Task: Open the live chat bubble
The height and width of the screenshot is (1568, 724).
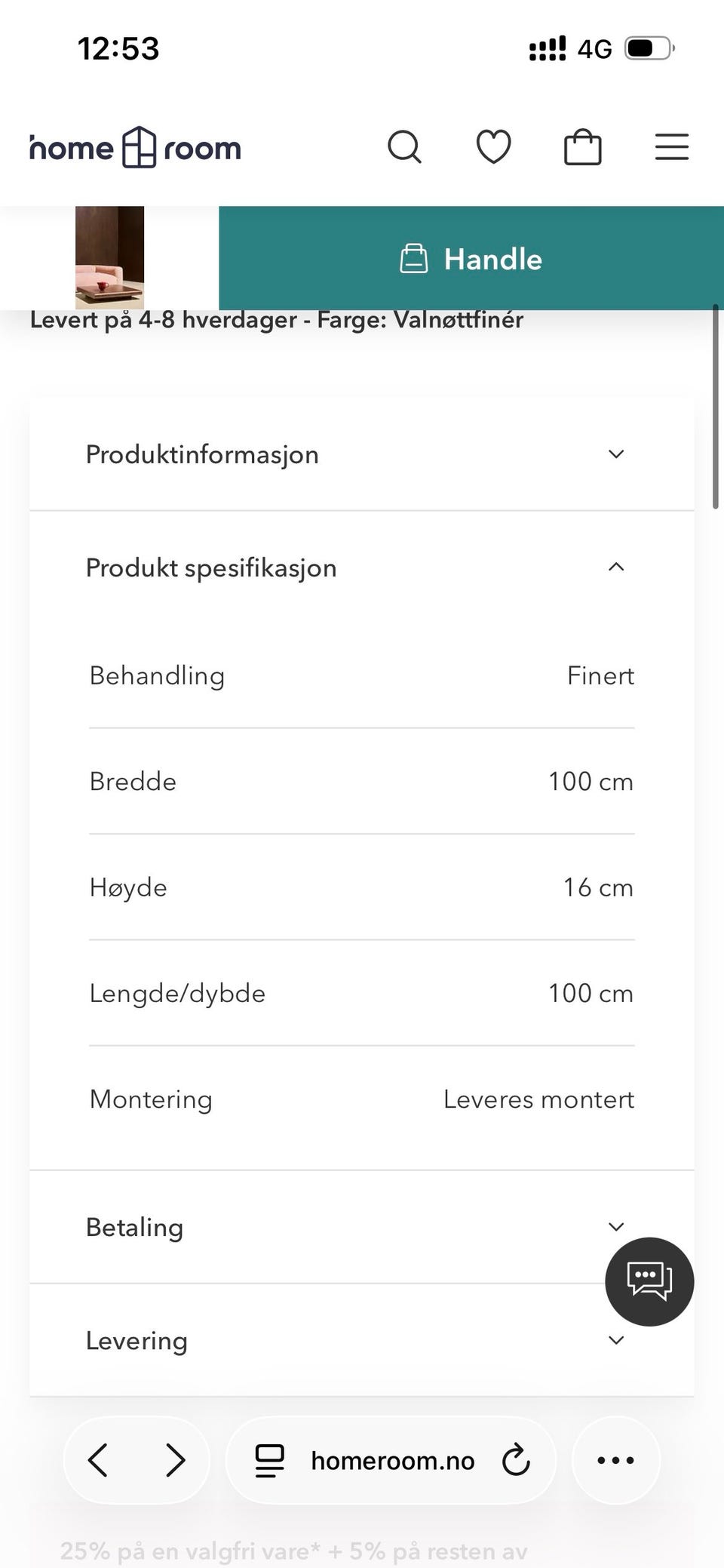Action: (x=649, y=1281)
